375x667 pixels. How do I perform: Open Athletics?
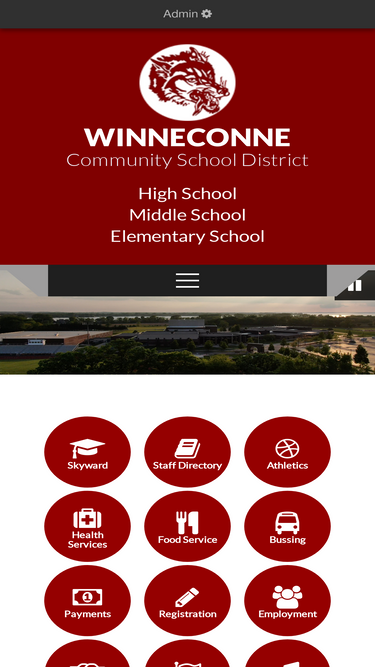tap(287, 452)
